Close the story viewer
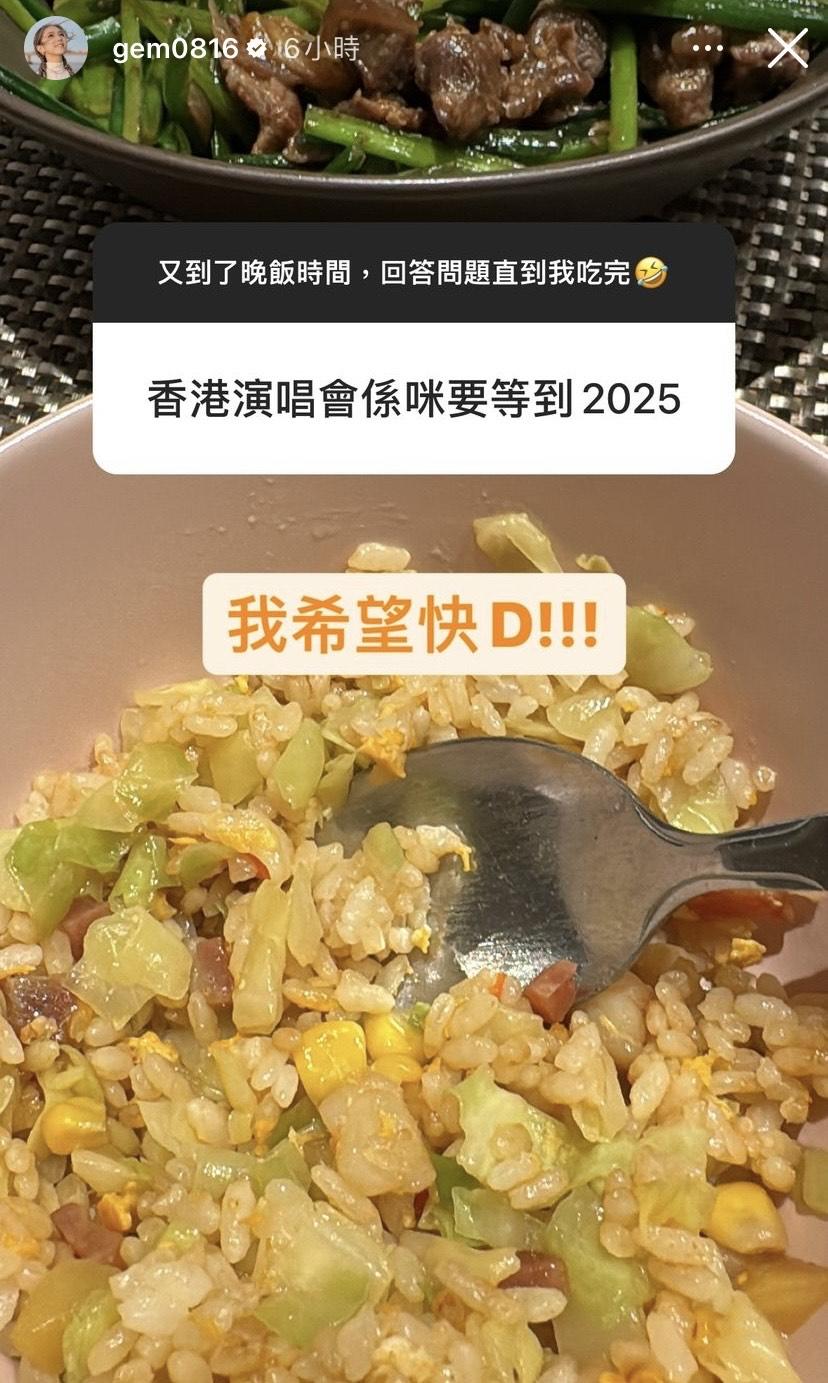The width and height of the screenshot is (828, 1383). (x=787, y=48)
